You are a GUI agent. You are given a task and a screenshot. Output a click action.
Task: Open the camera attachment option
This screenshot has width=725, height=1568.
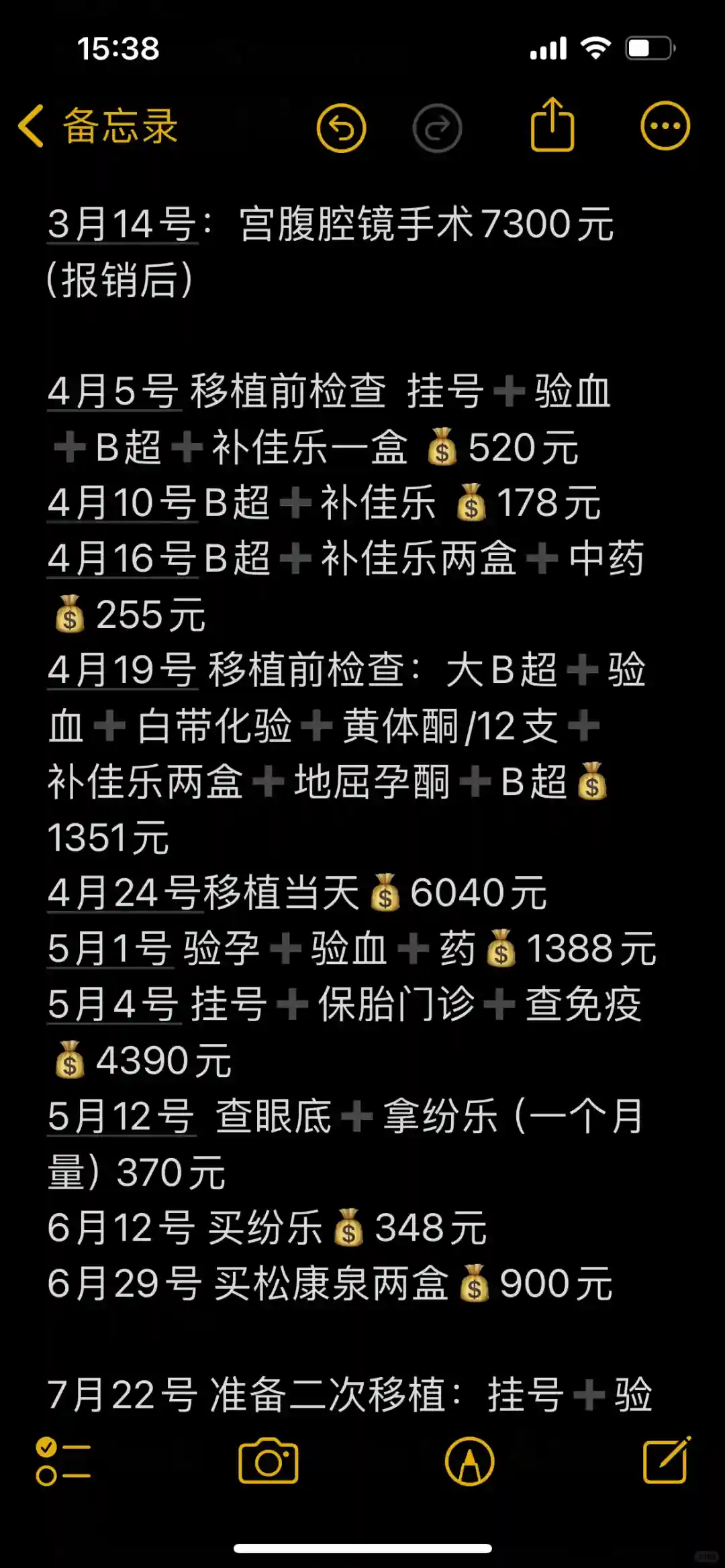click(269, 1461)
